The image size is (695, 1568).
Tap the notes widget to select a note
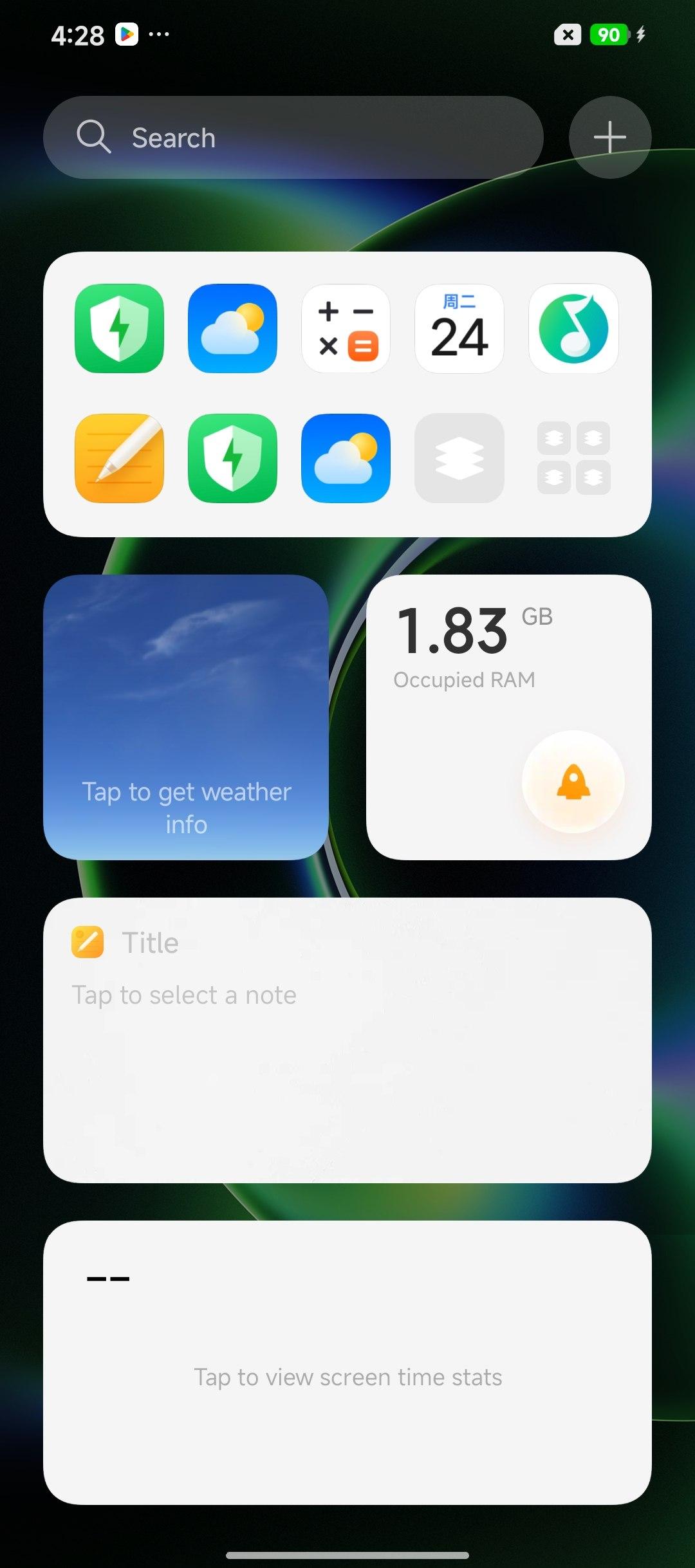(x=347, y=1040)
